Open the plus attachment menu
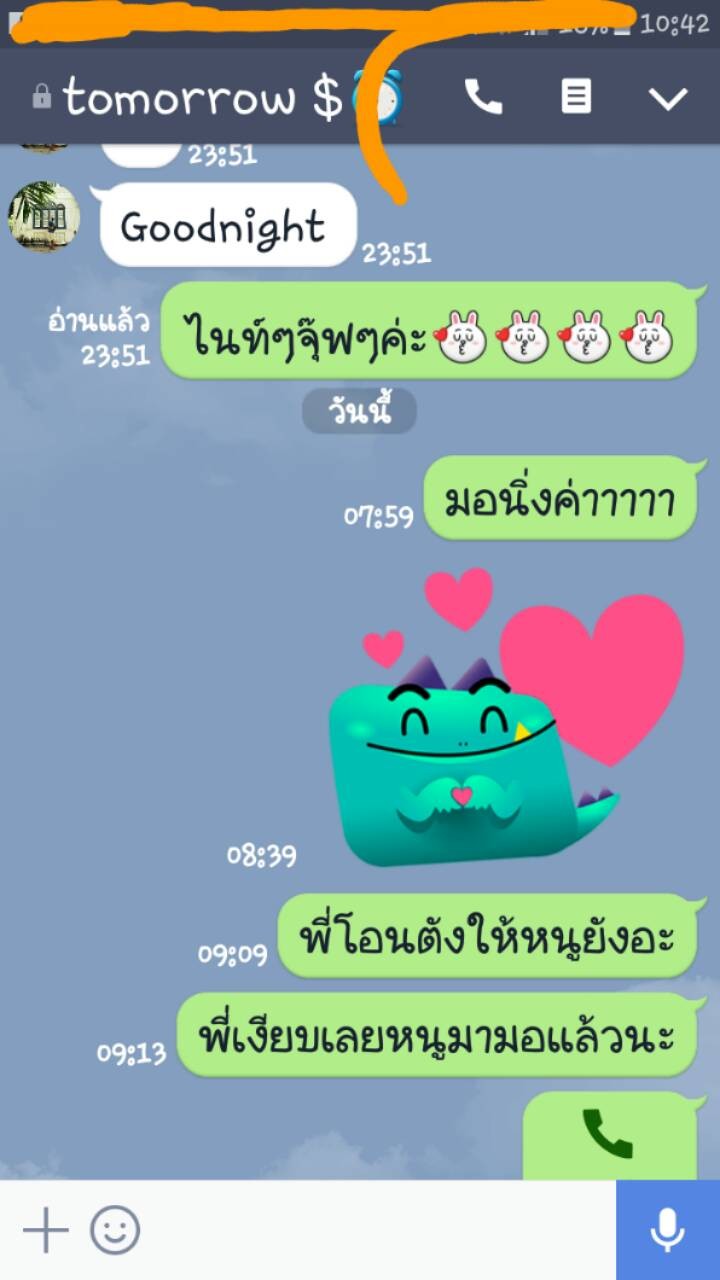This screenshot has width=720, height=1280. 45,1230
